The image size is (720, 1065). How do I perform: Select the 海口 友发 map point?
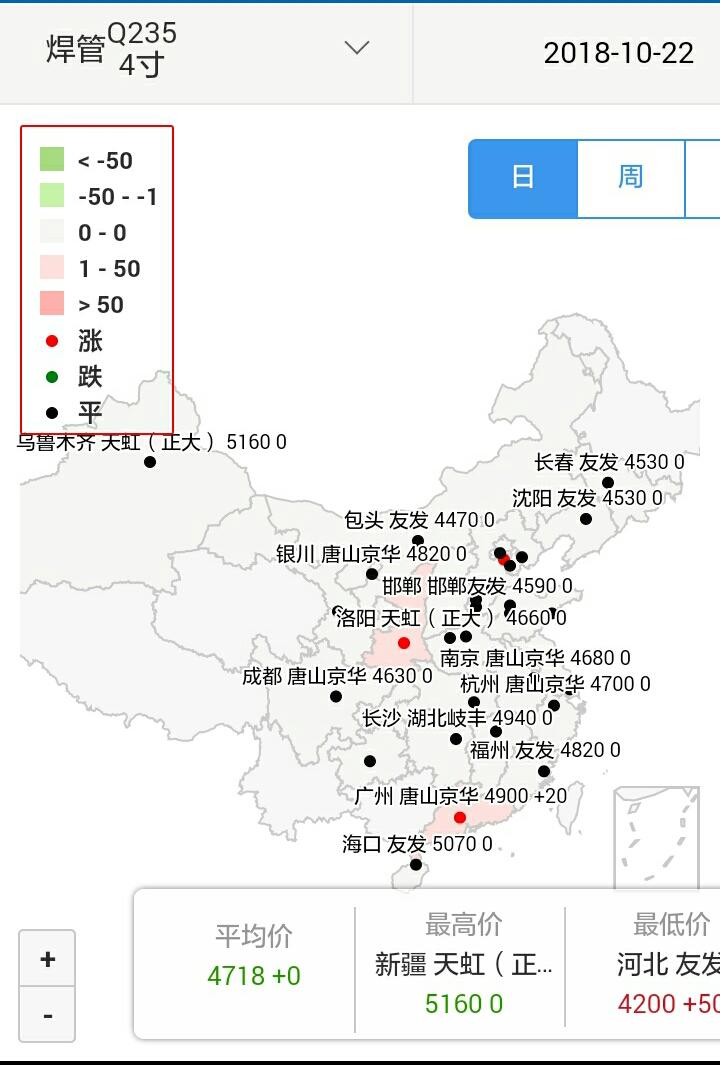tap(416, 865)
